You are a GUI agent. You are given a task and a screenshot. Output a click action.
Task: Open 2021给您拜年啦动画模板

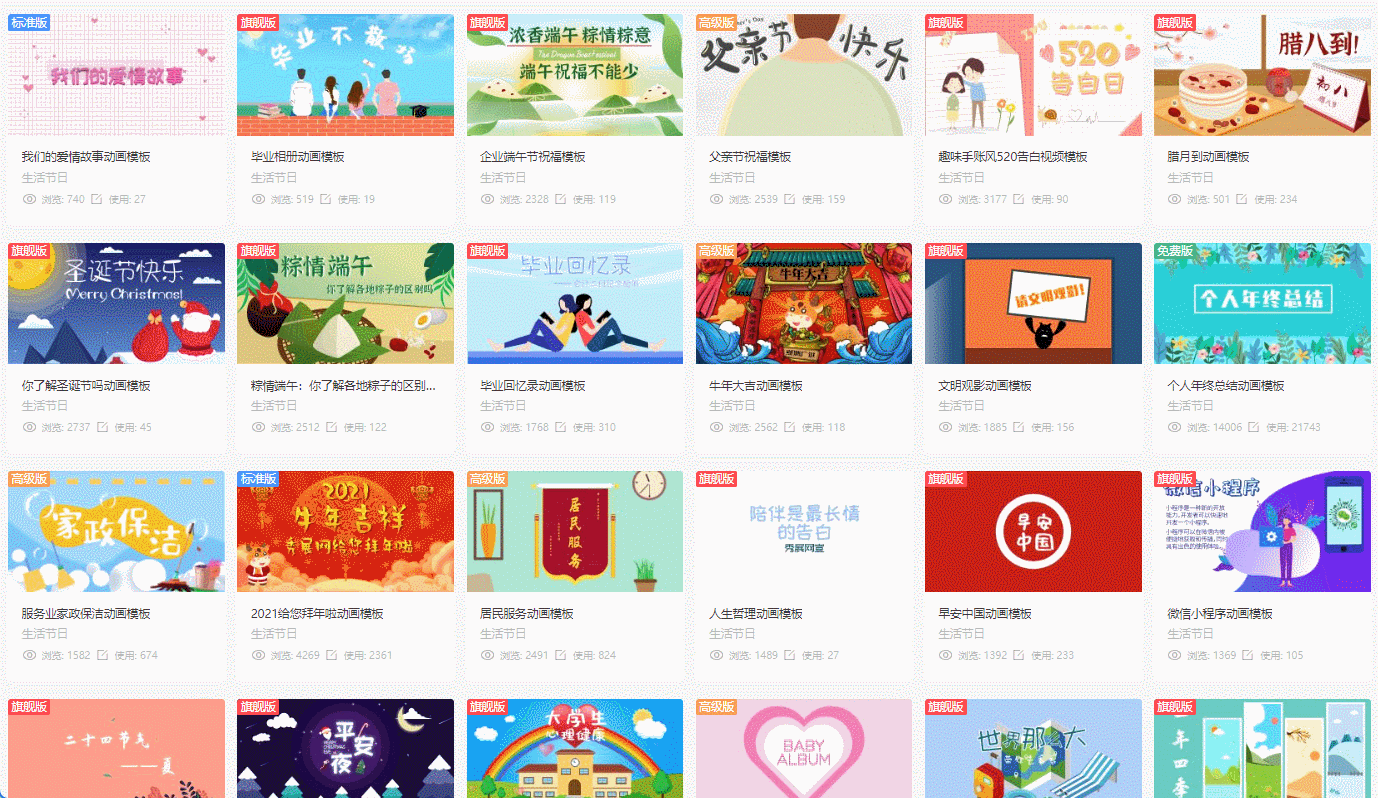coord(345,532)
